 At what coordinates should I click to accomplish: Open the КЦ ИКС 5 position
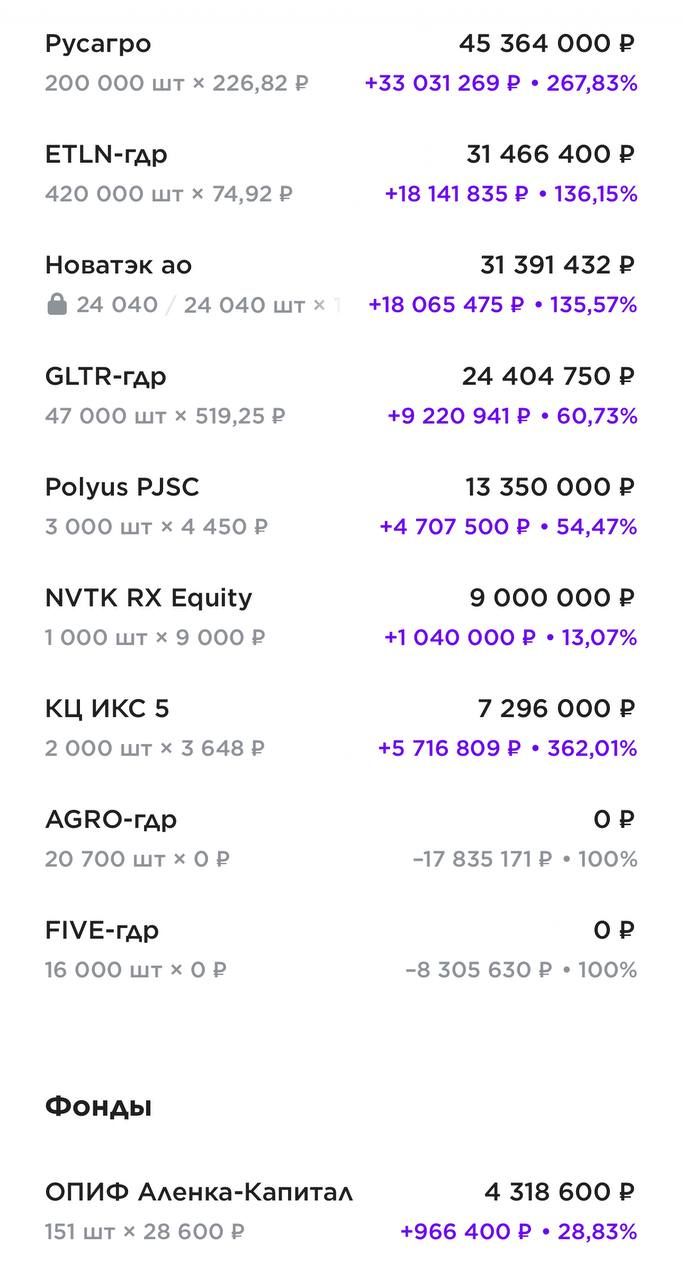click(340, 728)
